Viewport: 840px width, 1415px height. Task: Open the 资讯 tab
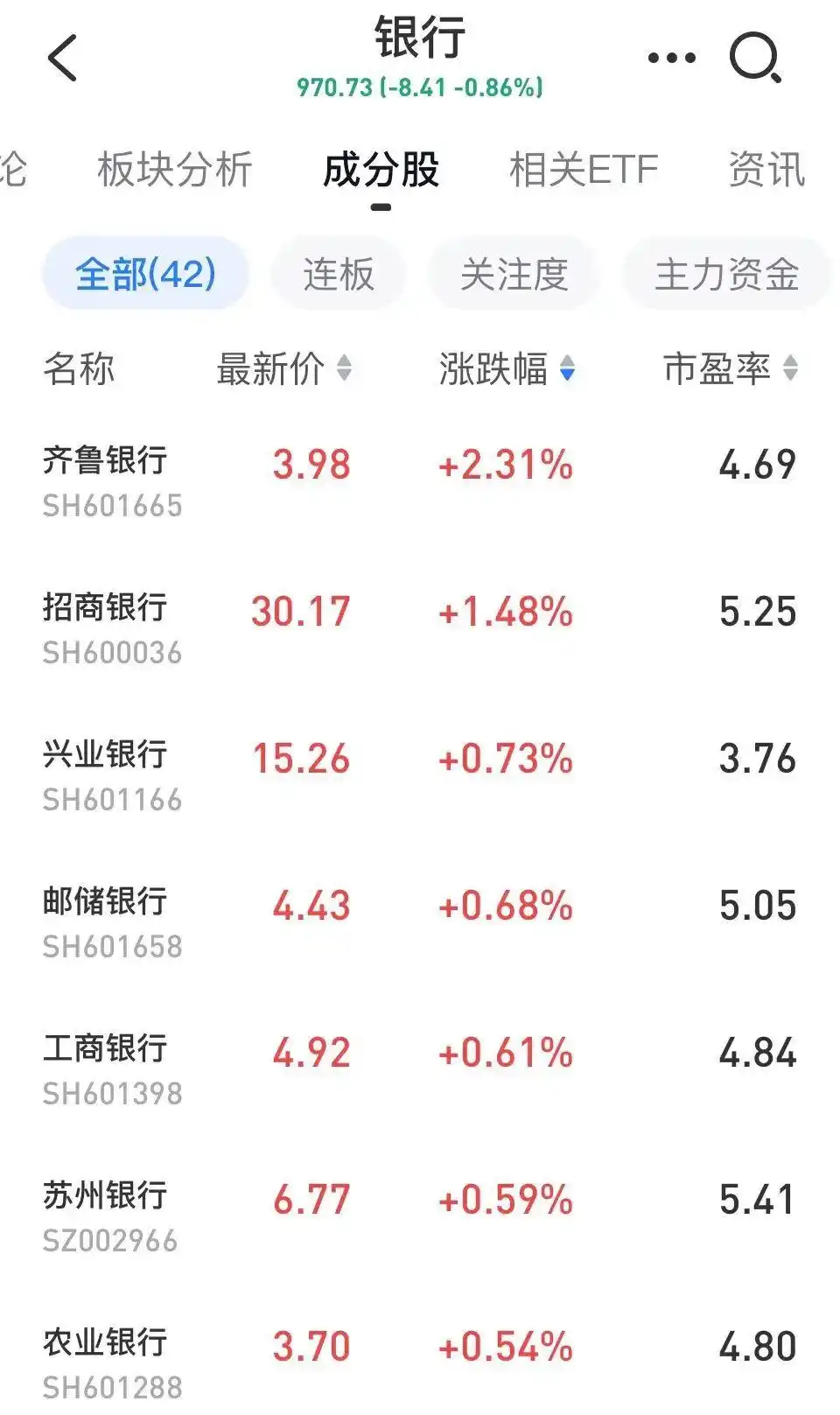point(765,168)
